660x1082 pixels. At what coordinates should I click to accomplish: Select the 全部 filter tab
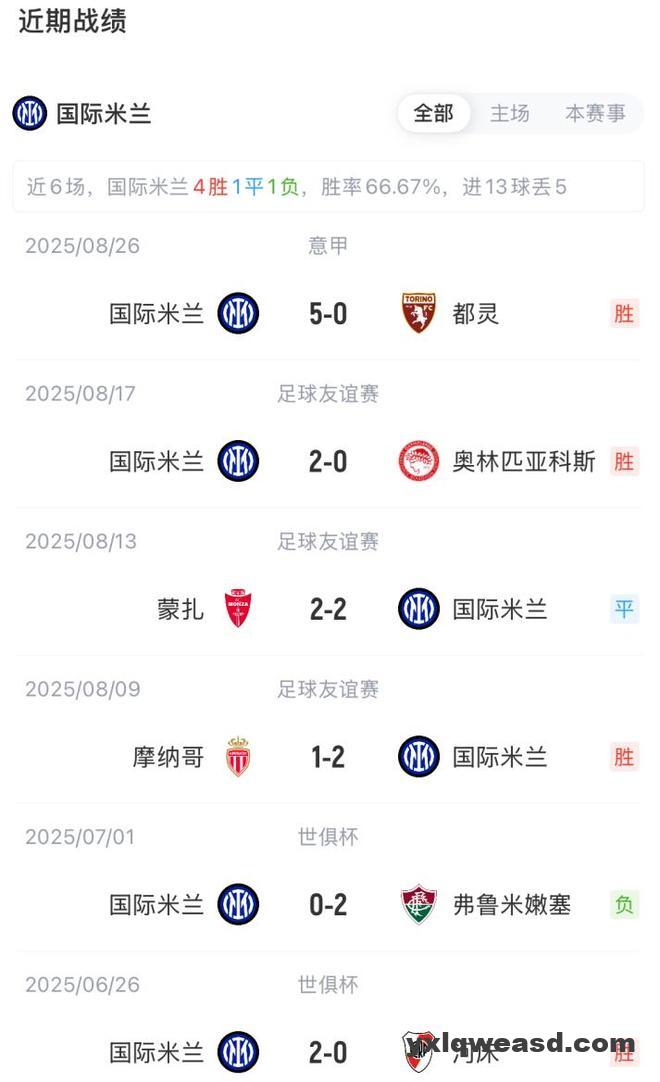433,113
